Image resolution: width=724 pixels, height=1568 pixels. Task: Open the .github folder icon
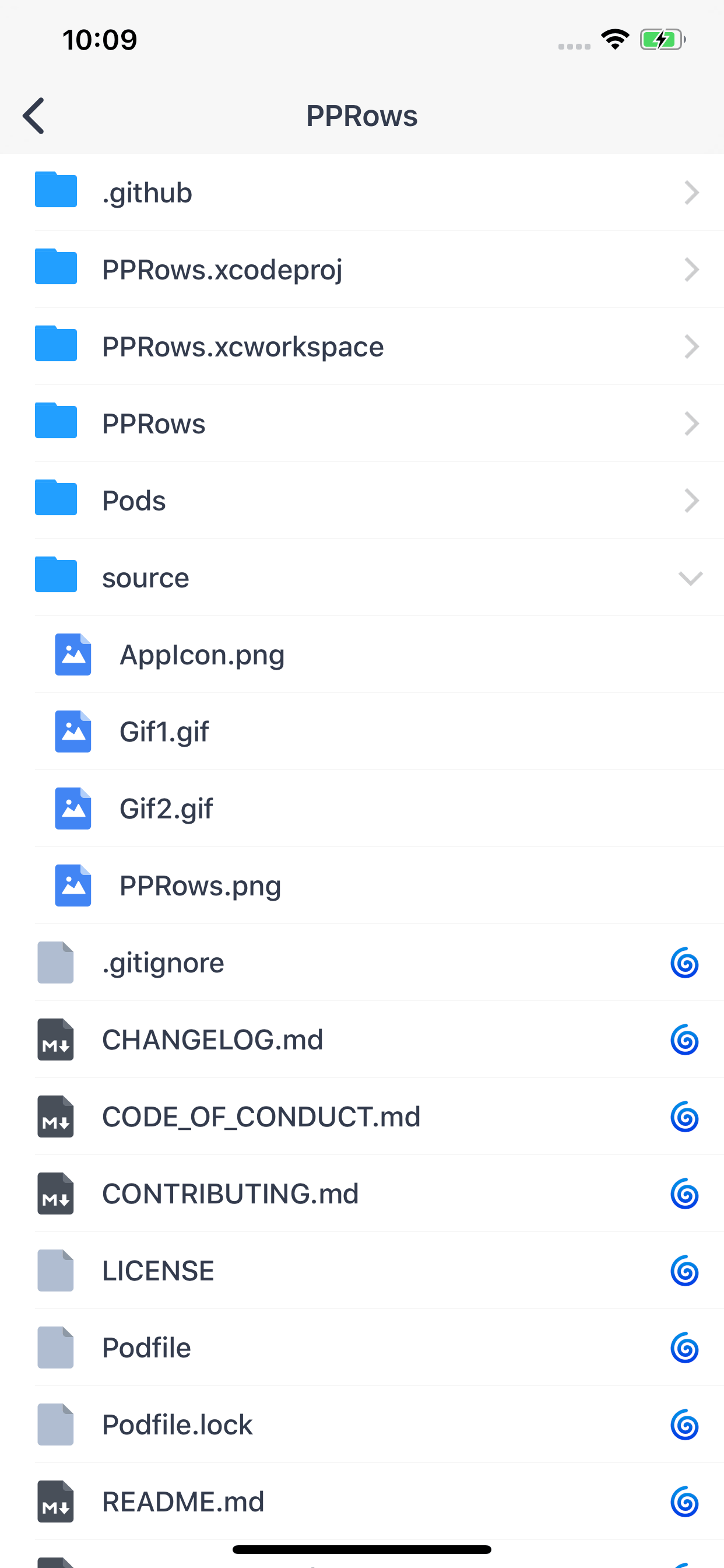coord(55,191)
